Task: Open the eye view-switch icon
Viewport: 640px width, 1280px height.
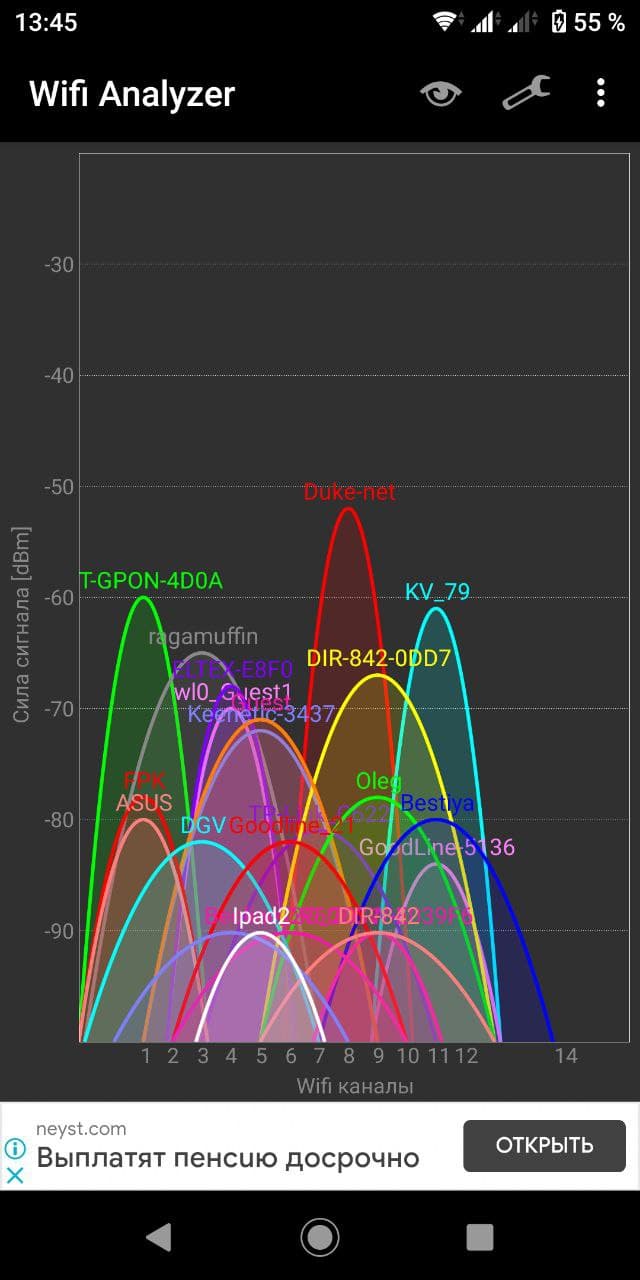Action: coord(441,94)
